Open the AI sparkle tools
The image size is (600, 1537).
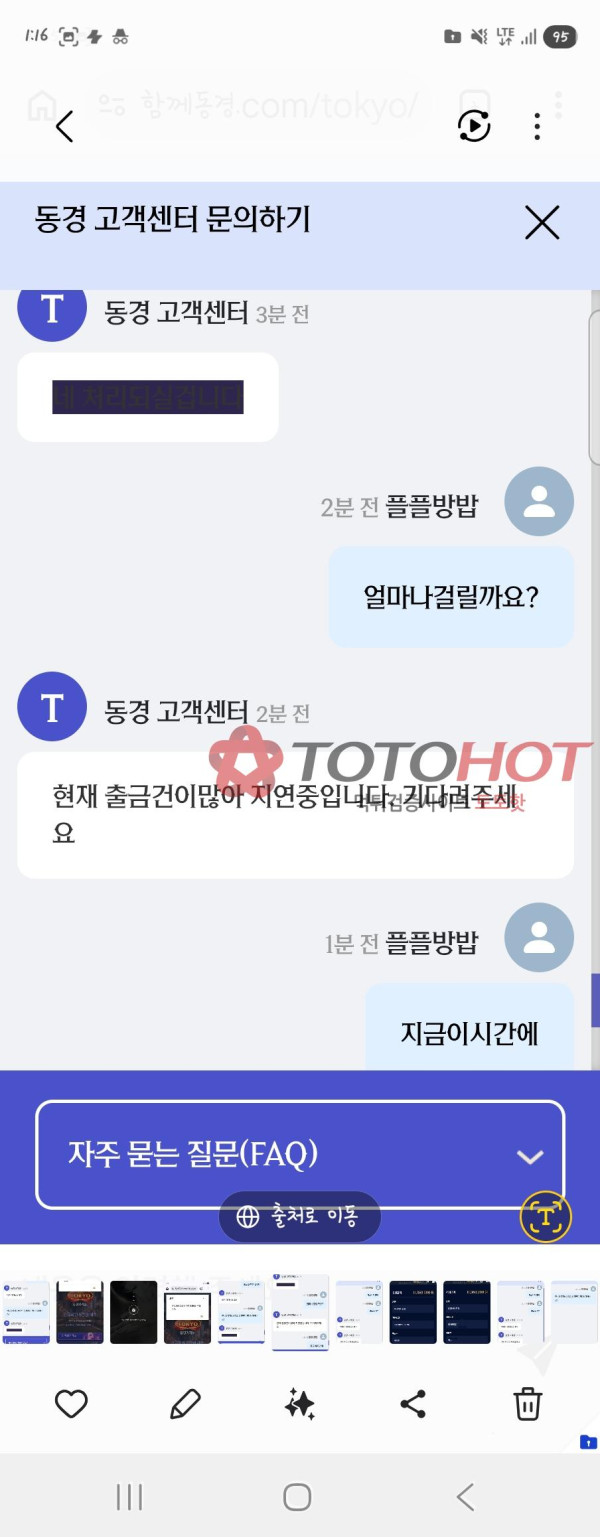(300, 1404)
